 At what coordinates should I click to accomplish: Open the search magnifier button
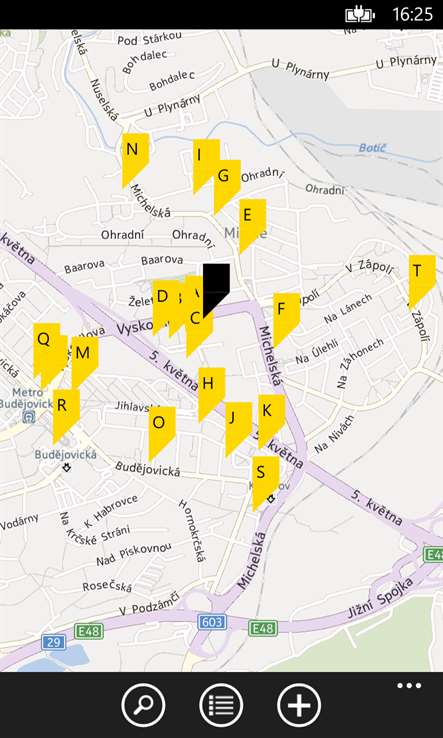tap(144, 705)
